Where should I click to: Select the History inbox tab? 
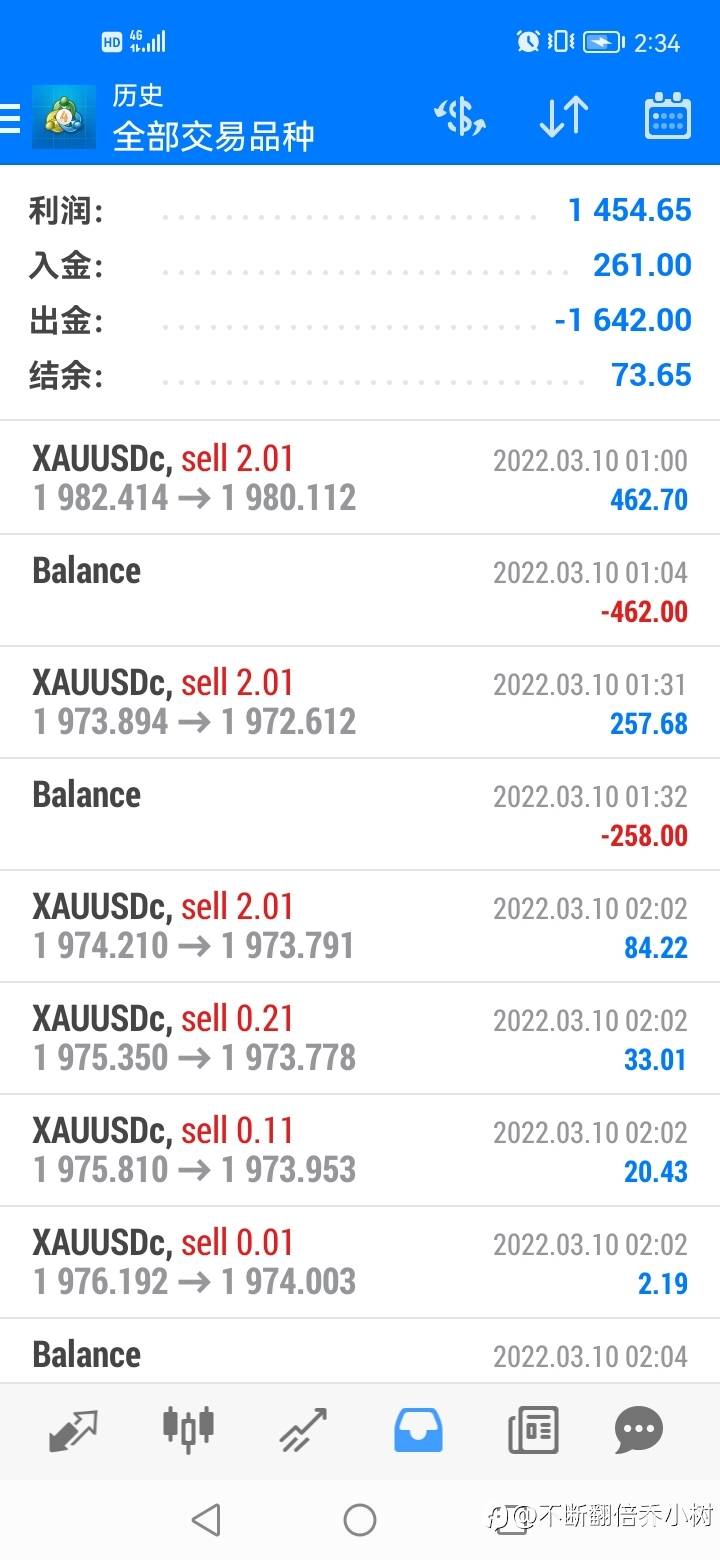pos(418,1430)
